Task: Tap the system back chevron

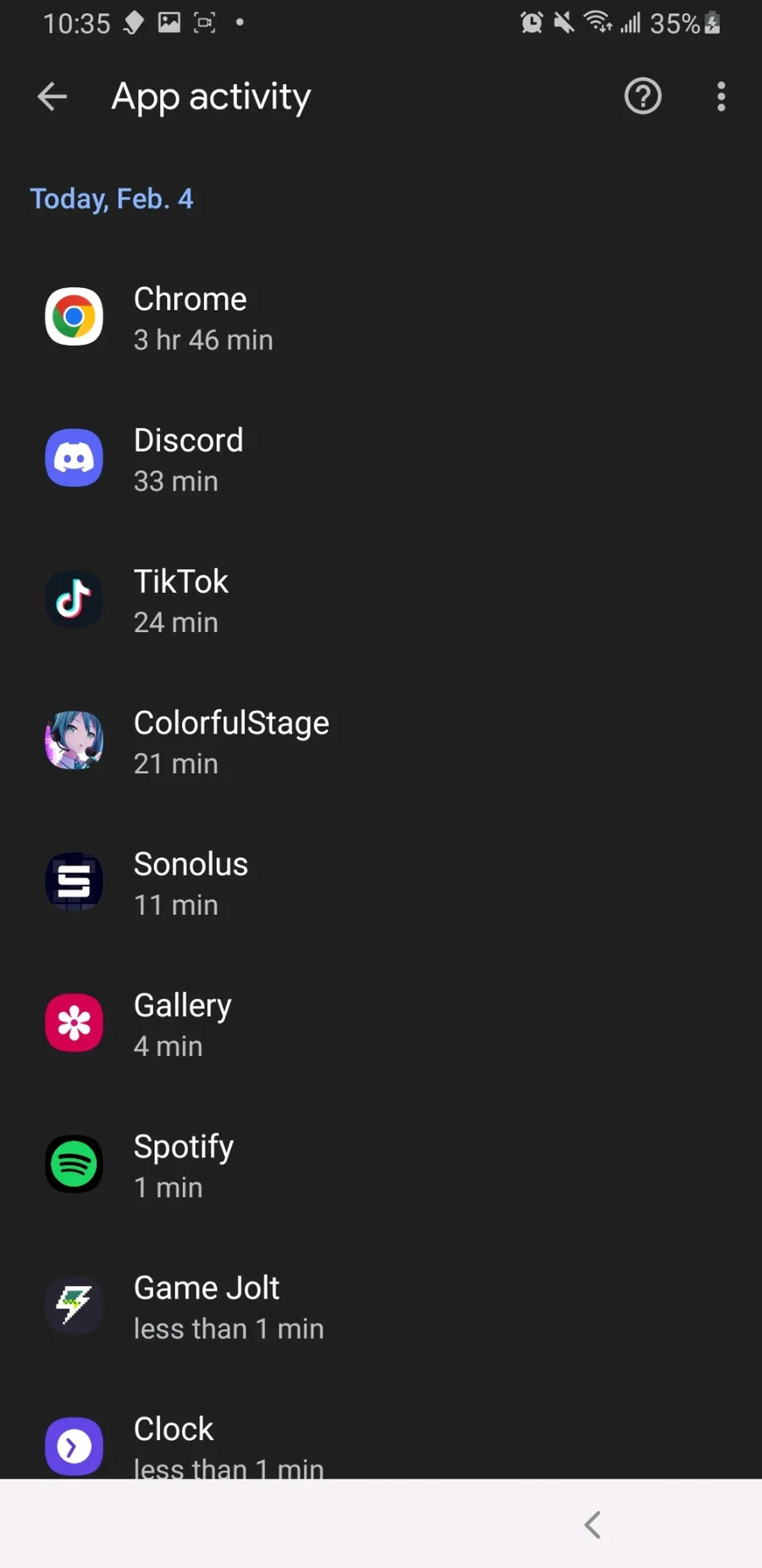Action: pyautogui.click(x=593, y=1525)
